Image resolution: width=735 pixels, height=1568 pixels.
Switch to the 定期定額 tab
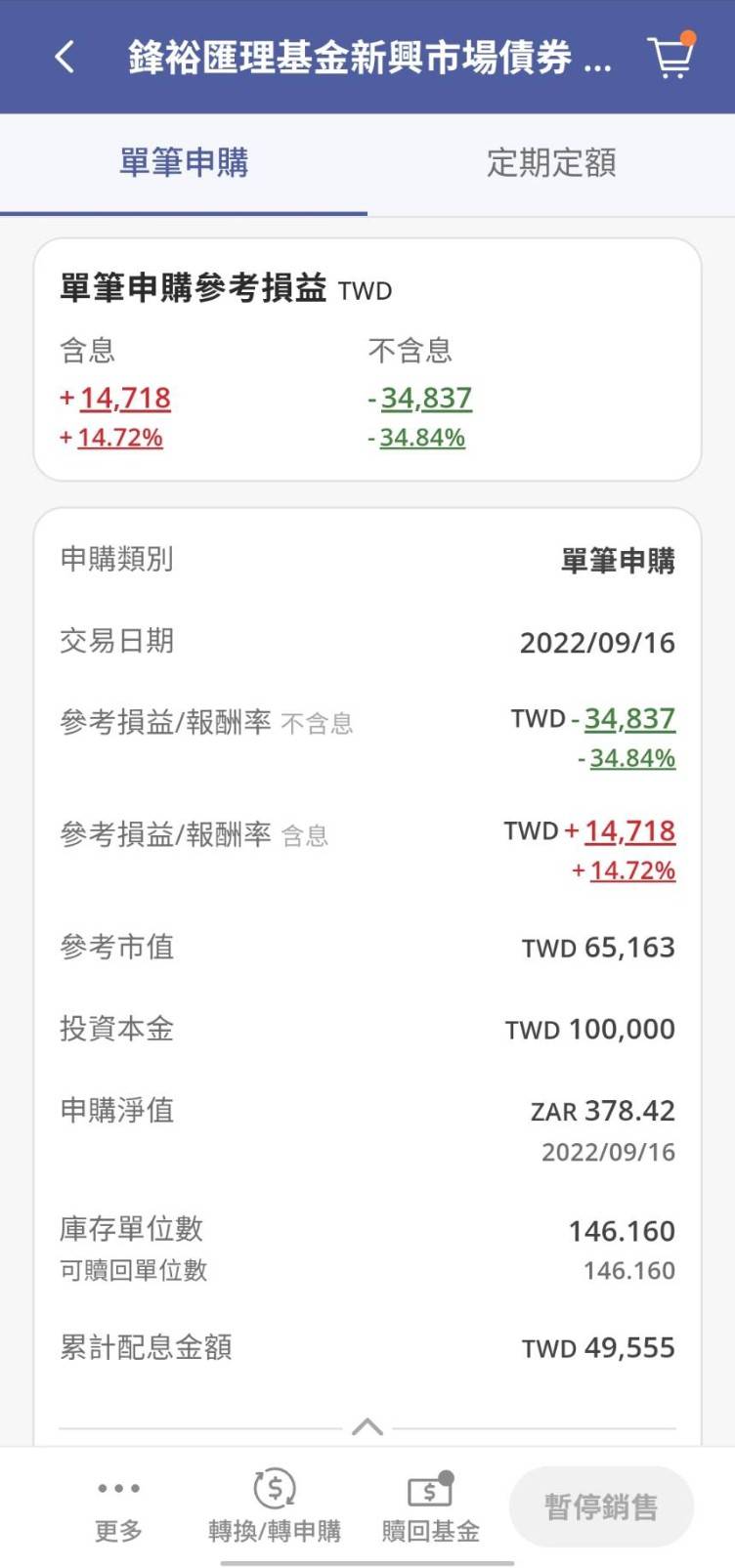(x=551, y=163)
